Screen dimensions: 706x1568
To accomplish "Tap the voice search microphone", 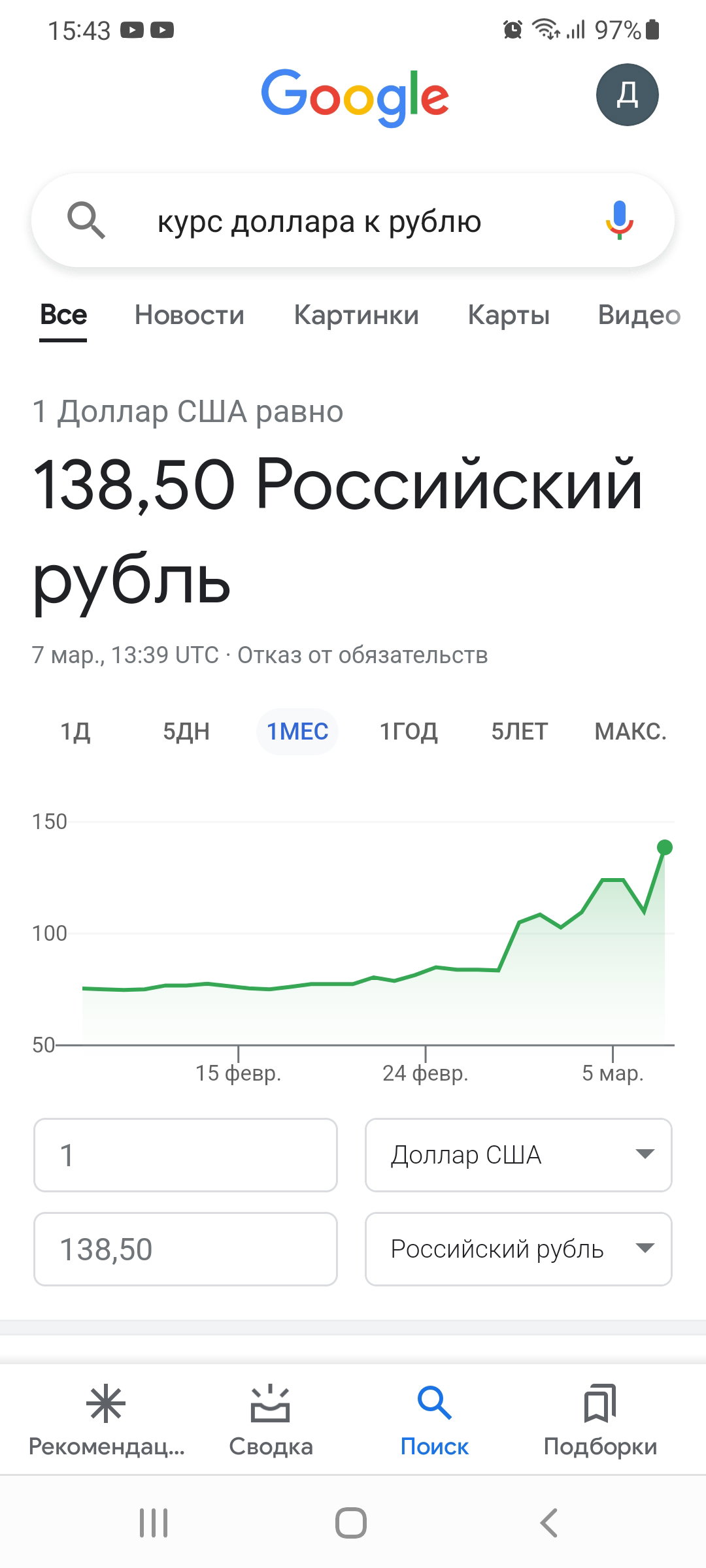I will 619,221.
